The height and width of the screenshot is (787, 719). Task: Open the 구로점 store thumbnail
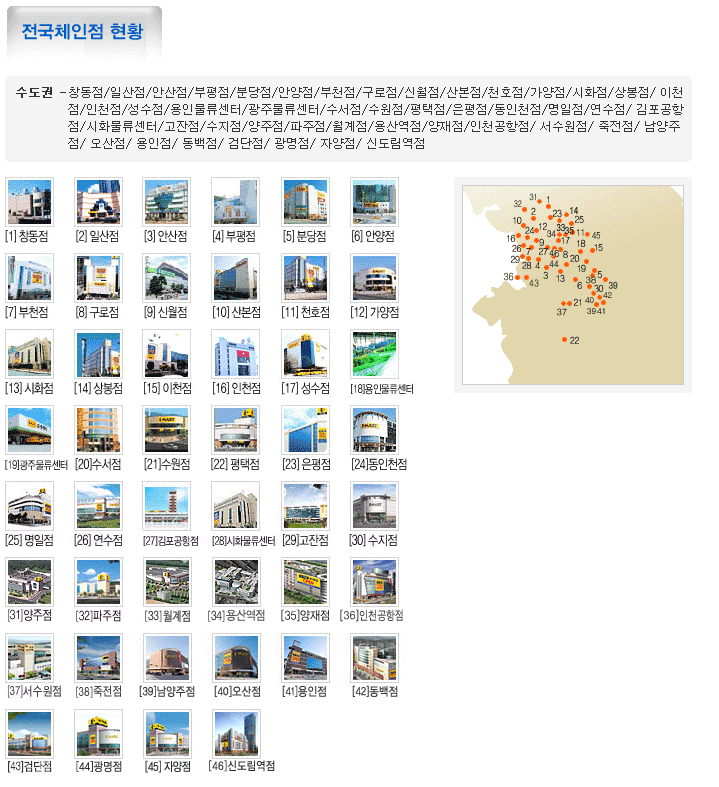pos(99,279)
